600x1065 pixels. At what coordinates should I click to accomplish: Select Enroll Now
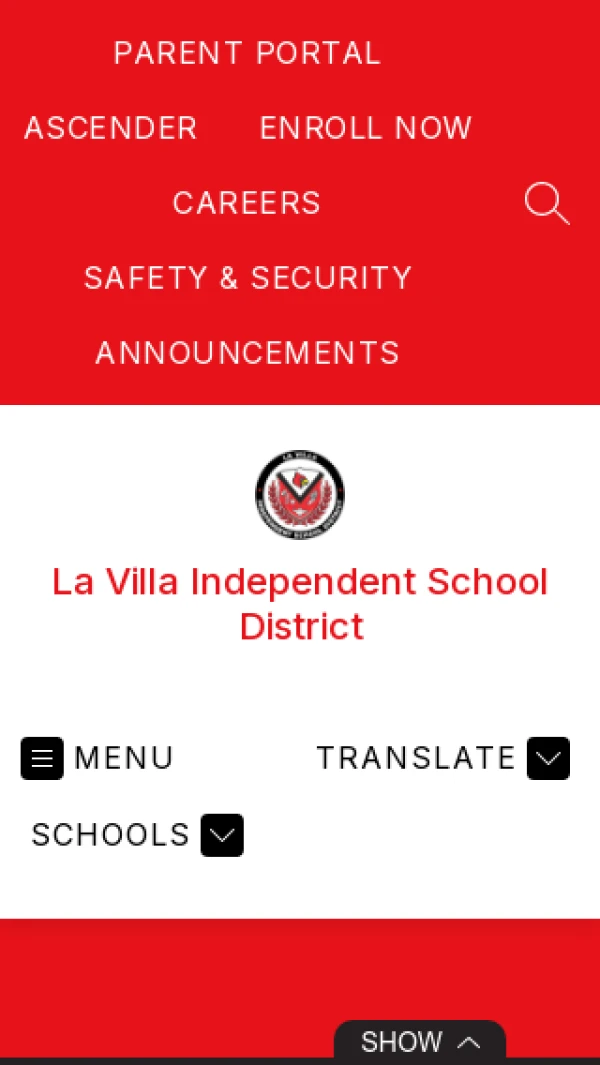point(366,128)
